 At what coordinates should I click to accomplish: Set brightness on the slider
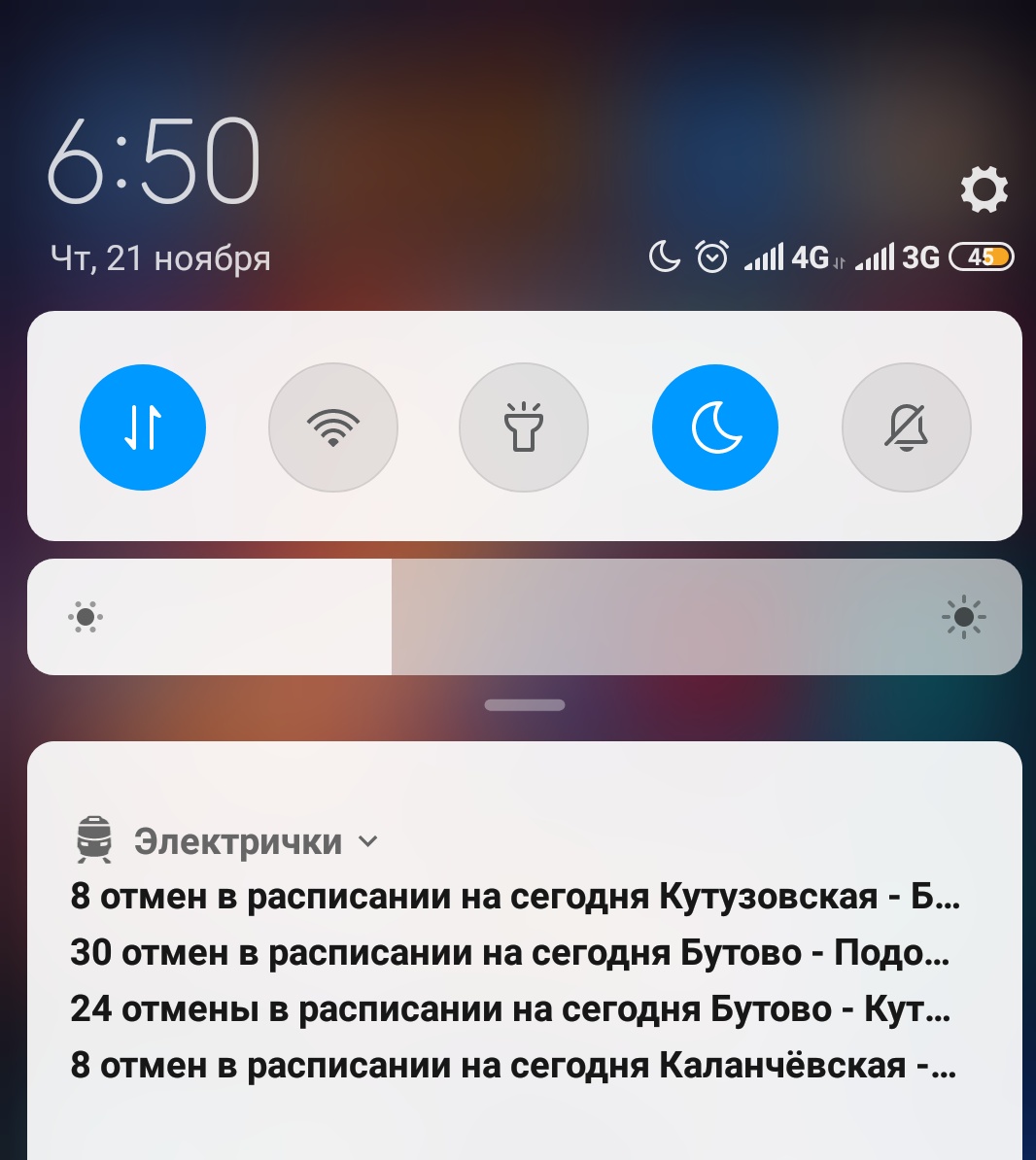pyautogui.click(x=525, y=617)
